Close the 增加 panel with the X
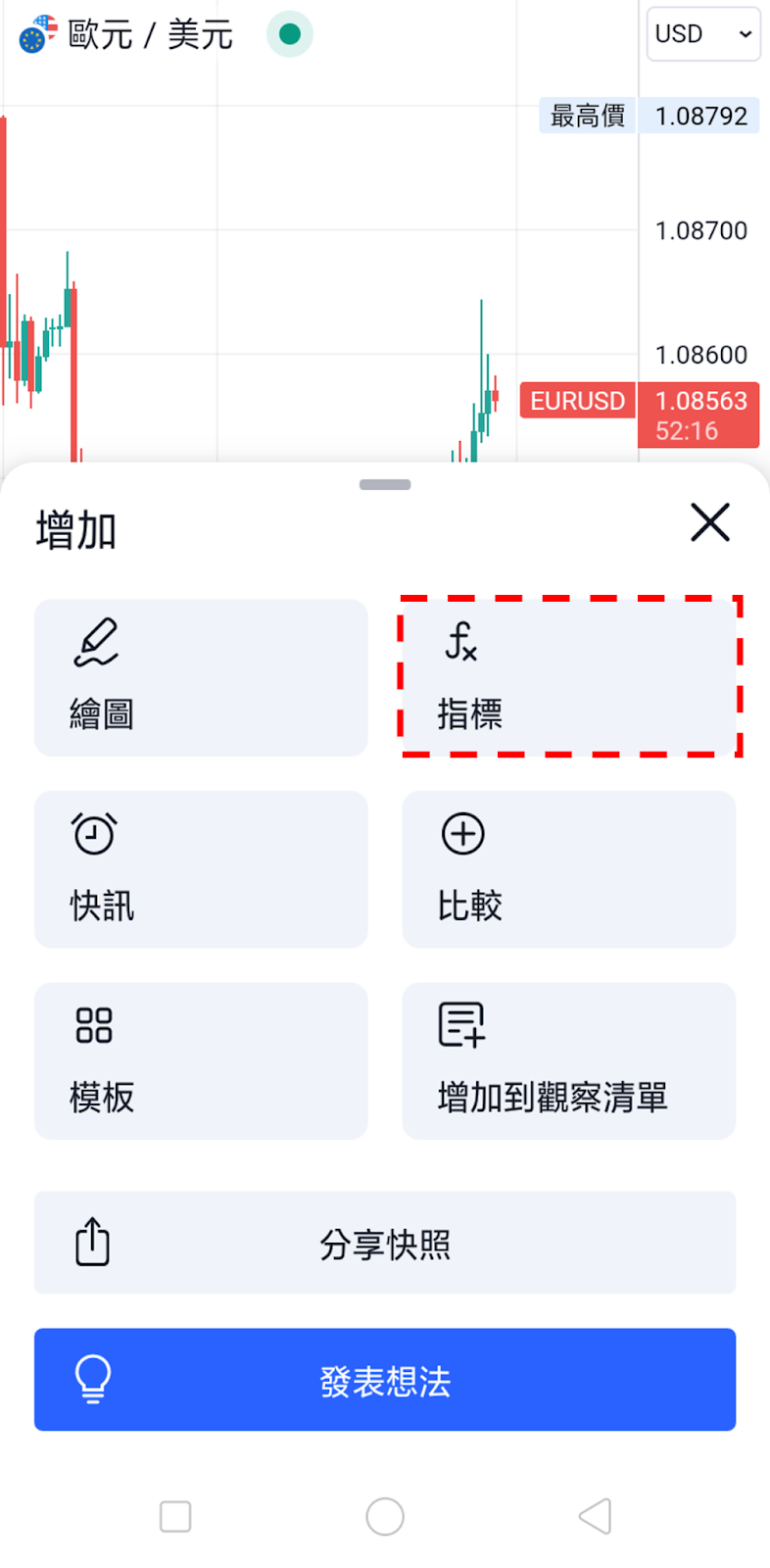This screenshot has height=1568, width=770. pos(710,522)
